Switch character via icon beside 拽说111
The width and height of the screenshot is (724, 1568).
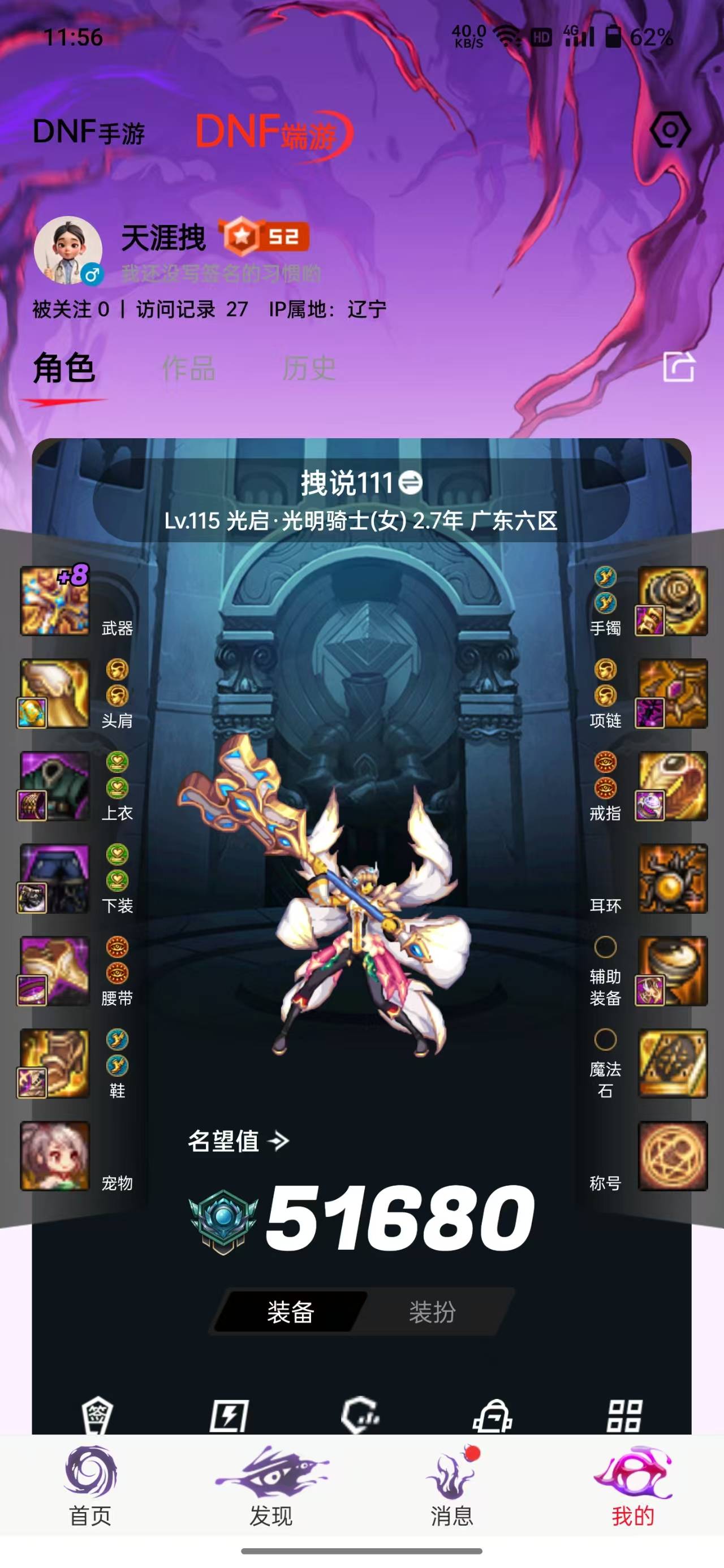411,483
